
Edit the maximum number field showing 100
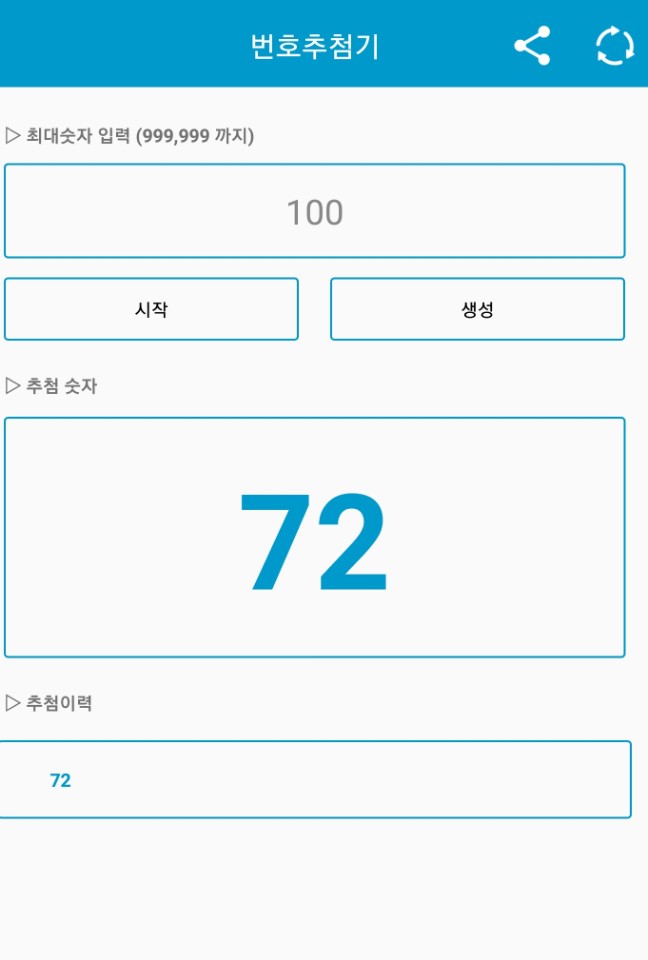click(314, 212)
